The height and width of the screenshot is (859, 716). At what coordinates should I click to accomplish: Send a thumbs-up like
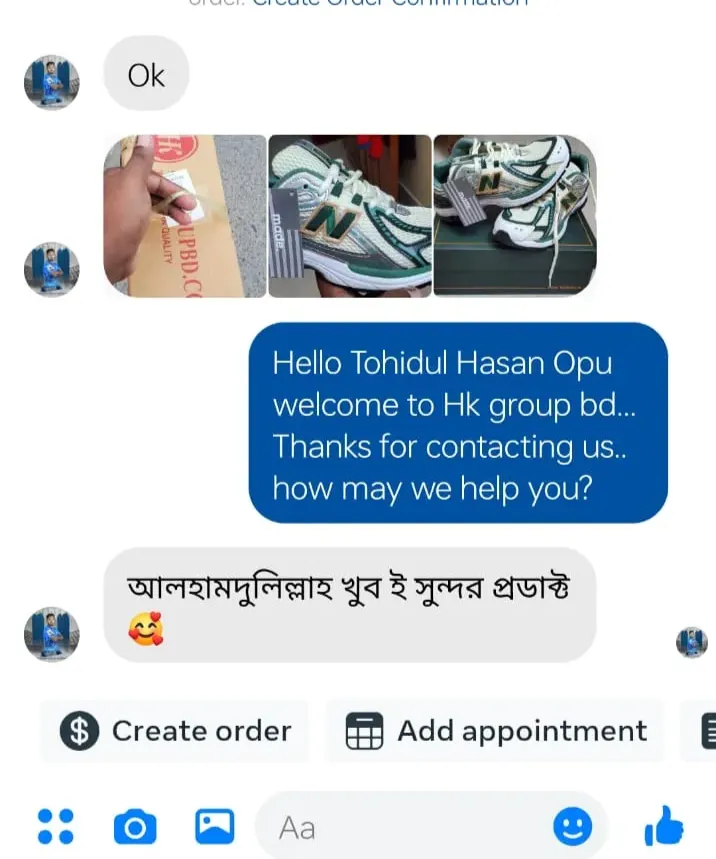coord(664,826)
